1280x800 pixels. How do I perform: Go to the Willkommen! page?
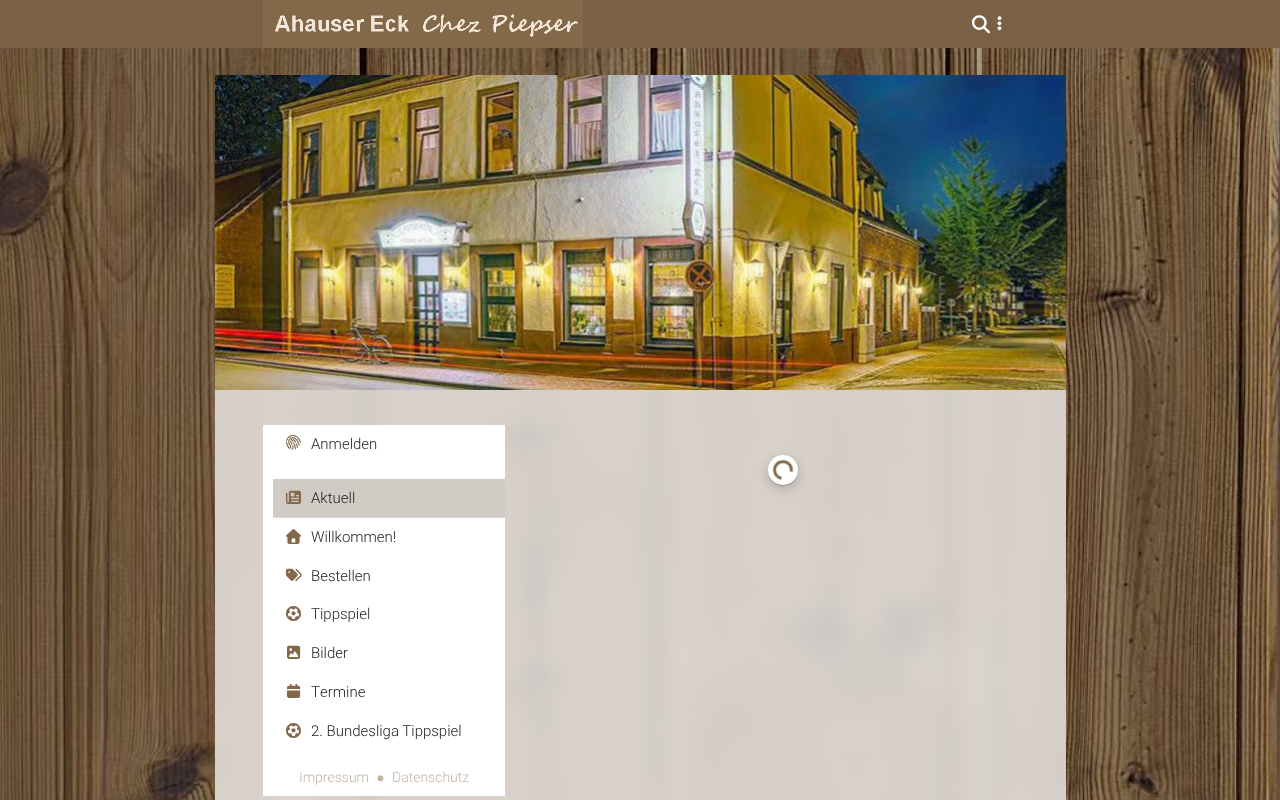(353, 537)
